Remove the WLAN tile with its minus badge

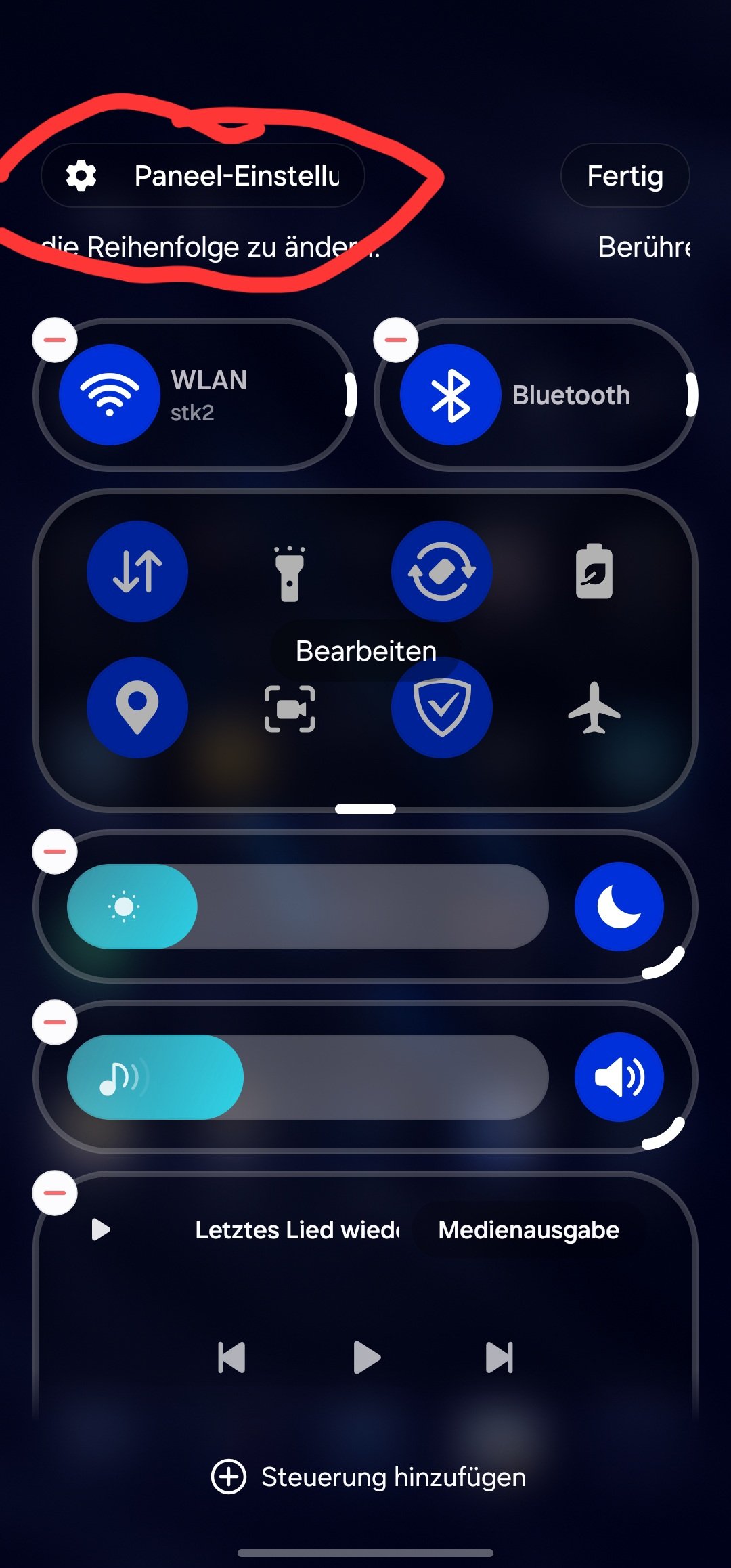click(55, 340)
